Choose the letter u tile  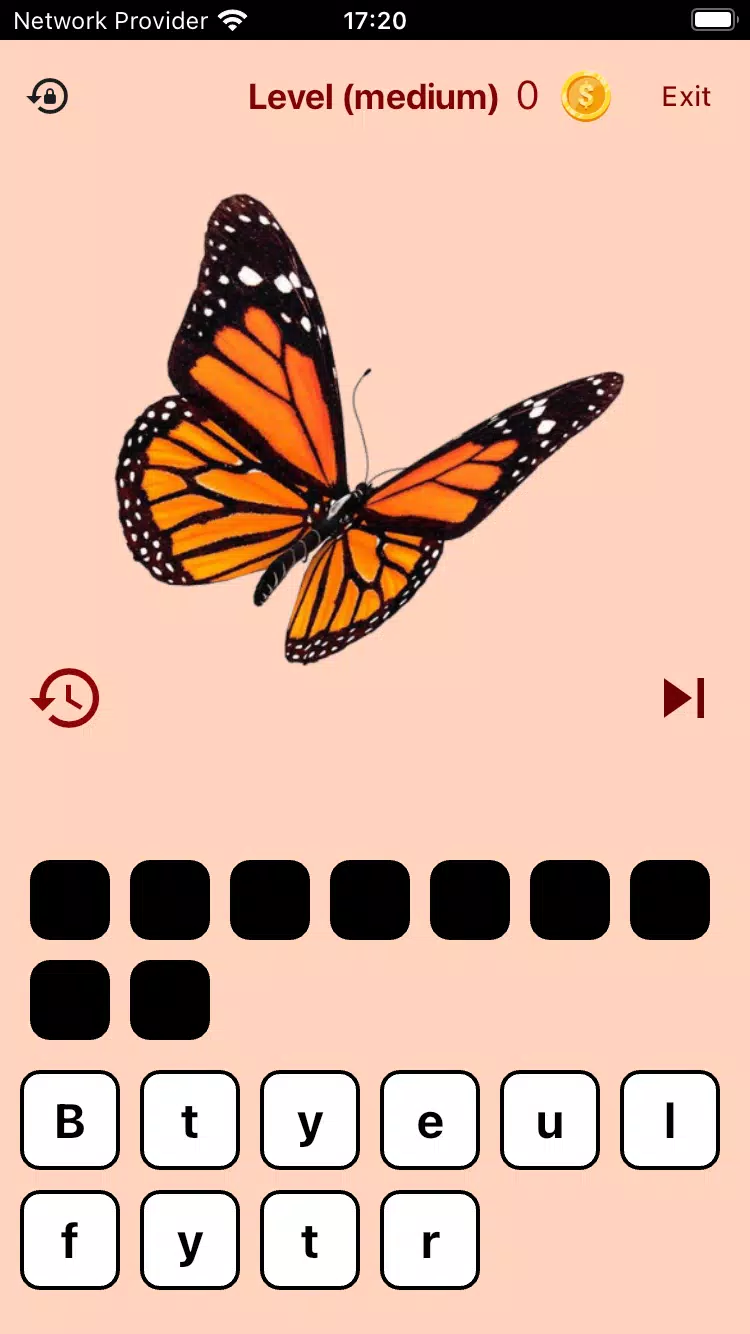(x=550, y=1121)
